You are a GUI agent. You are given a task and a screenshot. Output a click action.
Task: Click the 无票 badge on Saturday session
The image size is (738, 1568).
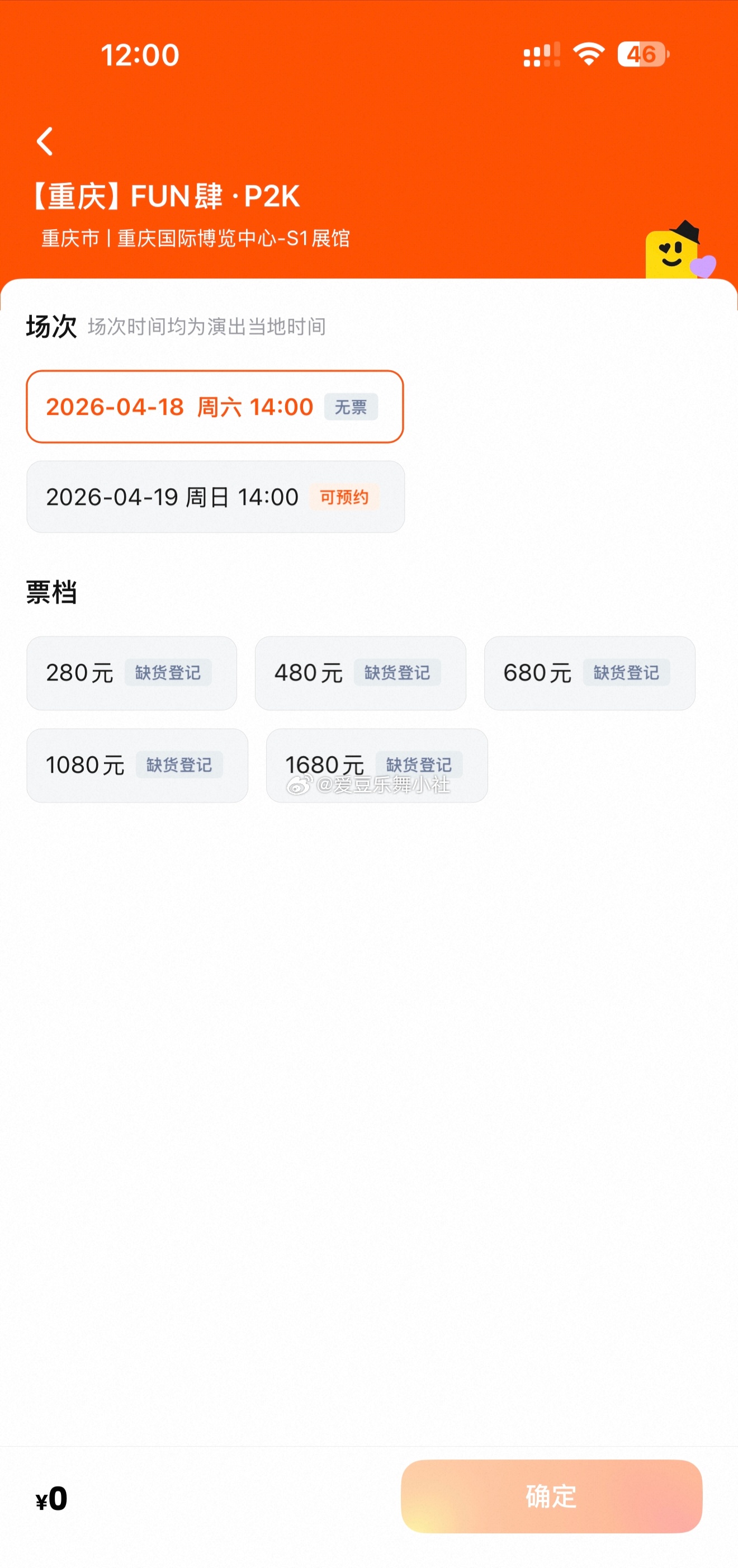click(x=352, y=407)
